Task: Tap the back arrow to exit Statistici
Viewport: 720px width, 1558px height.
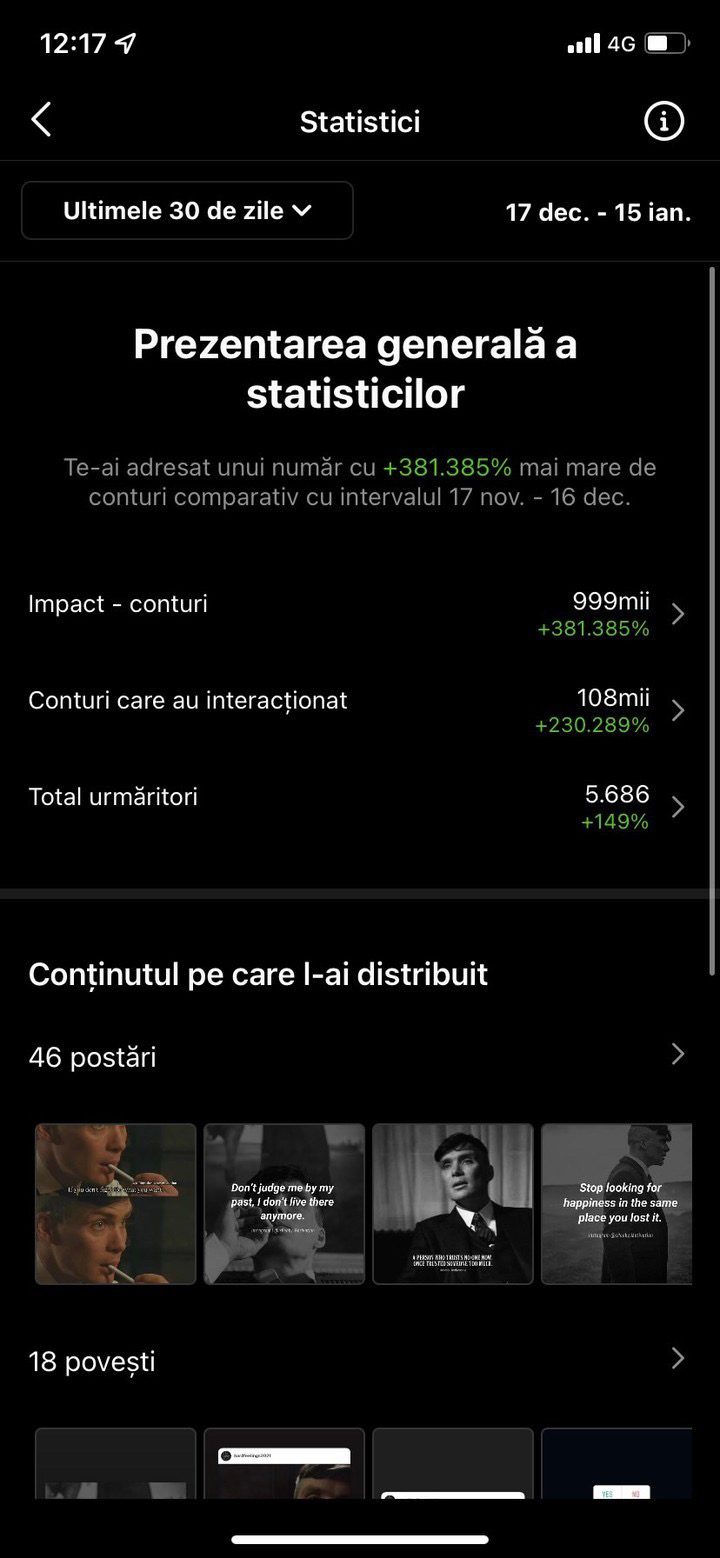Action: (x=41, y=119)
